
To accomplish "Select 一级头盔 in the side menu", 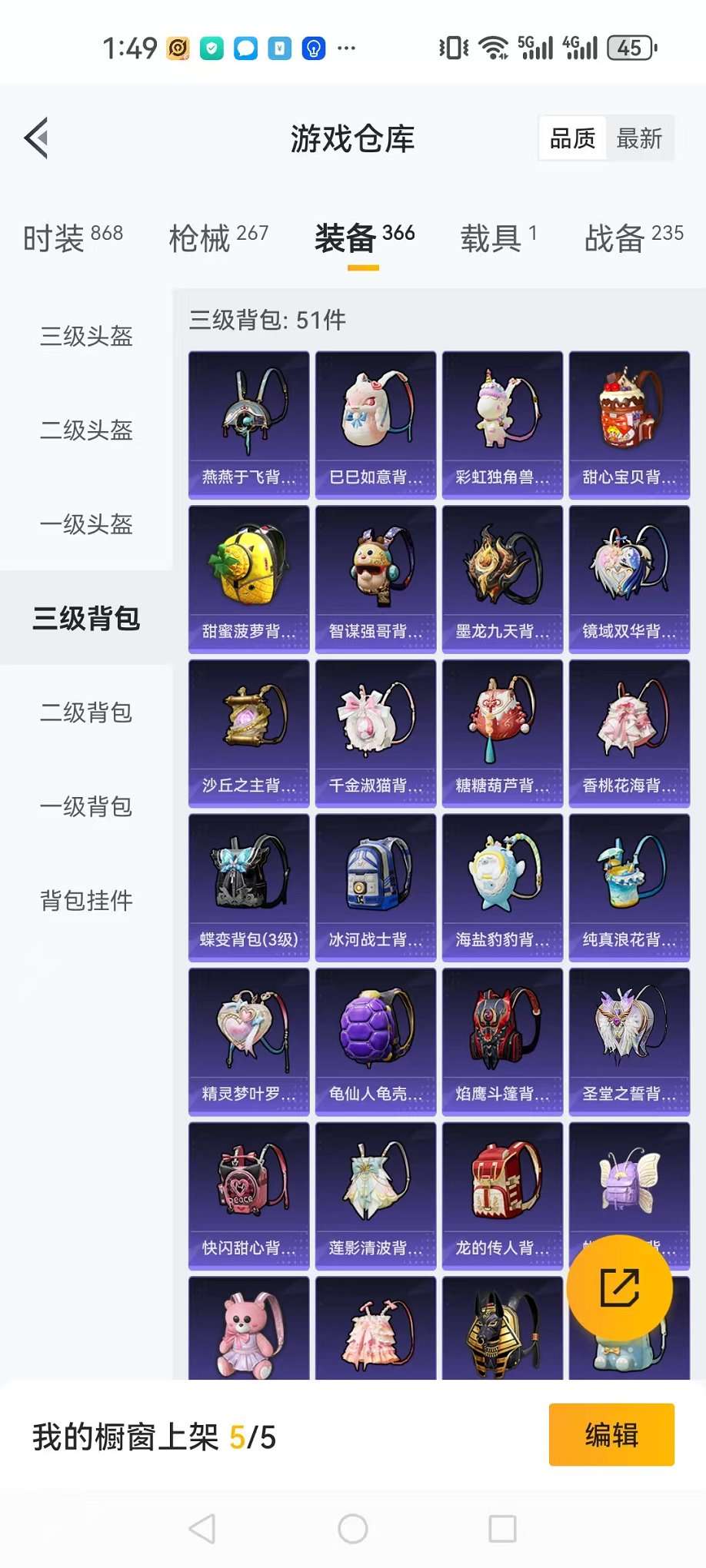I will (x=86, y=524).
